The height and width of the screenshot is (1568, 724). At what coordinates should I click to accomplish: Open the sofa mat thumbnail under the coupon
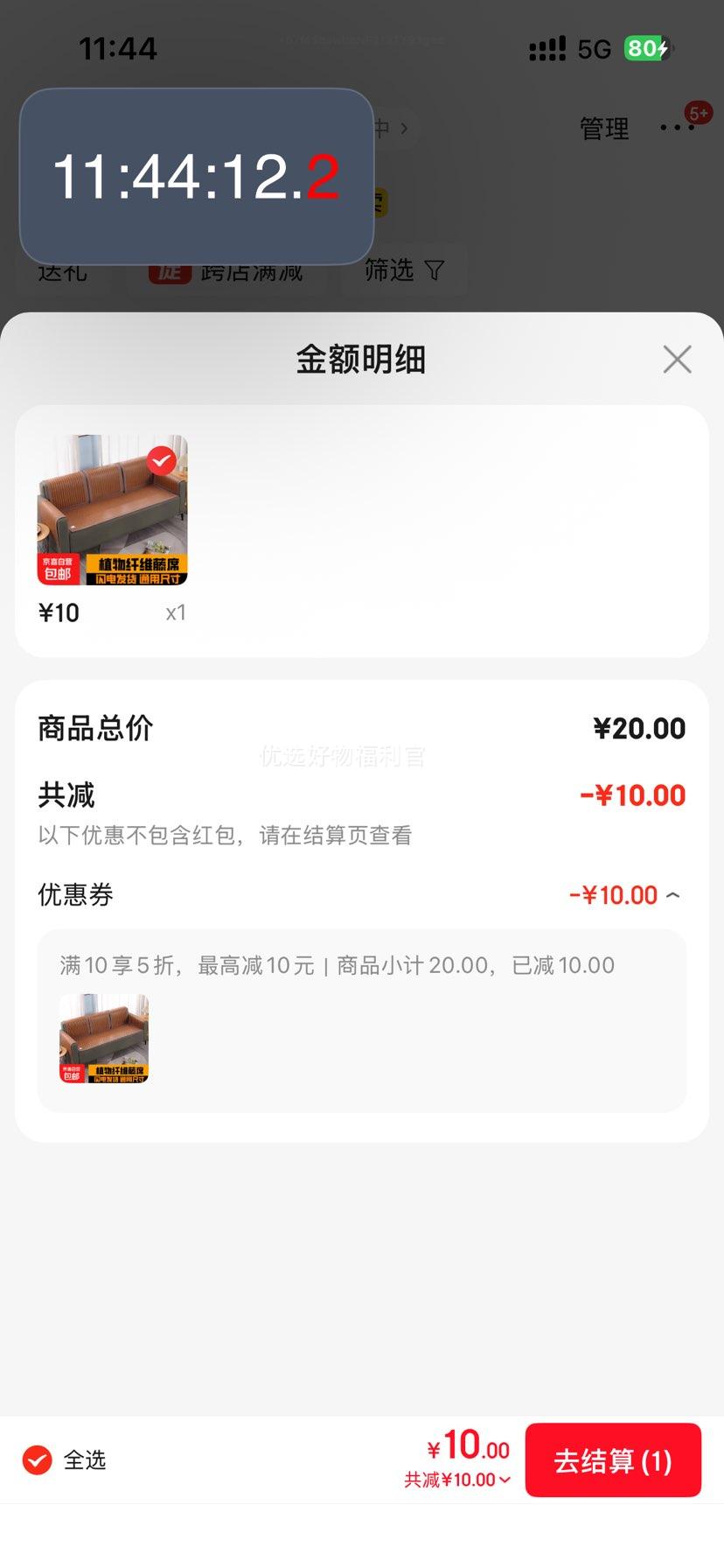tap(104, 1039)
